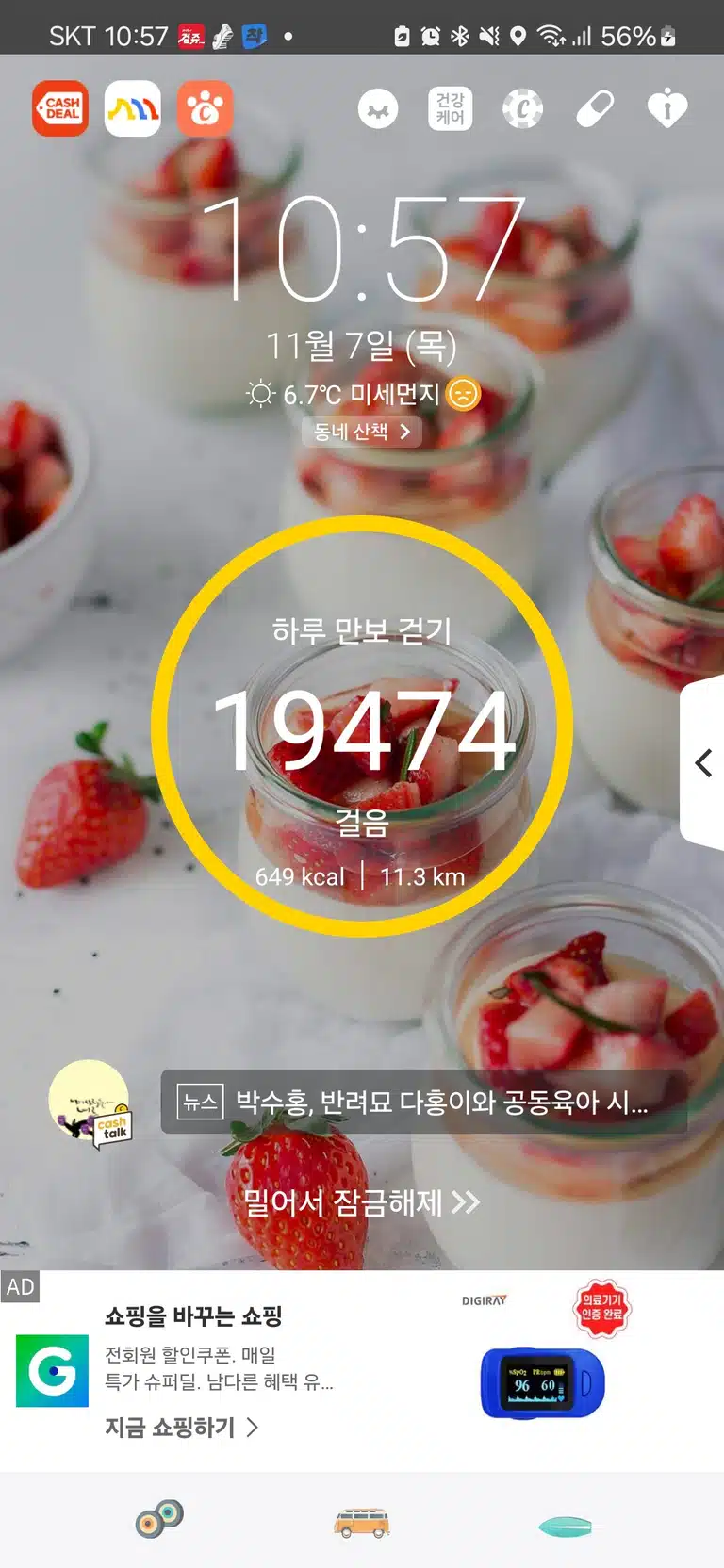
Task: Tap the spinning discs icon at bottom
Action: (159, 1518)
